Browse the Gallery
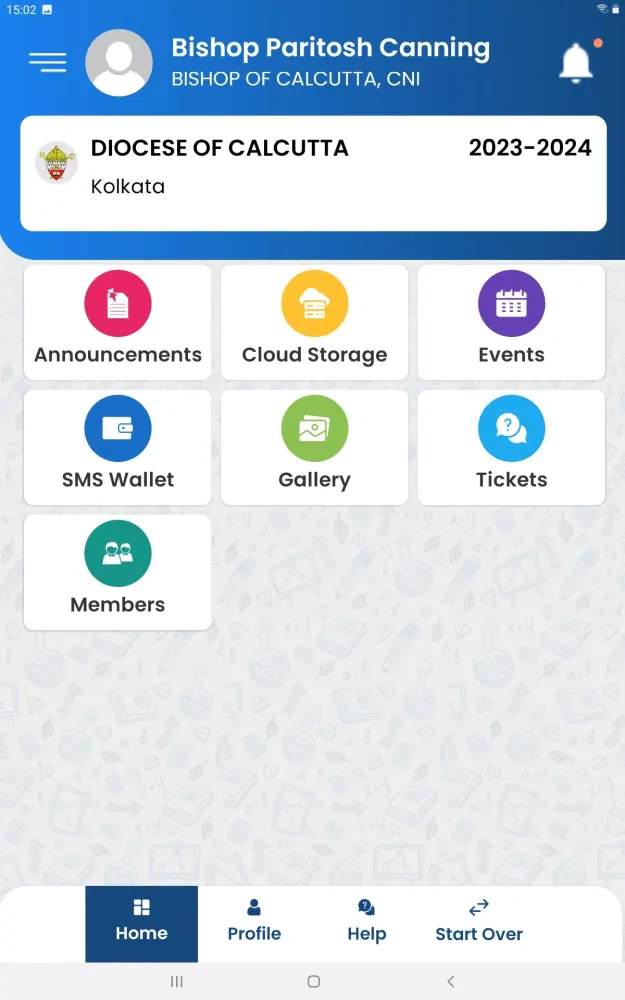Image resolution: width=625 pixels, height=1000 pixels. click(314, 447)
